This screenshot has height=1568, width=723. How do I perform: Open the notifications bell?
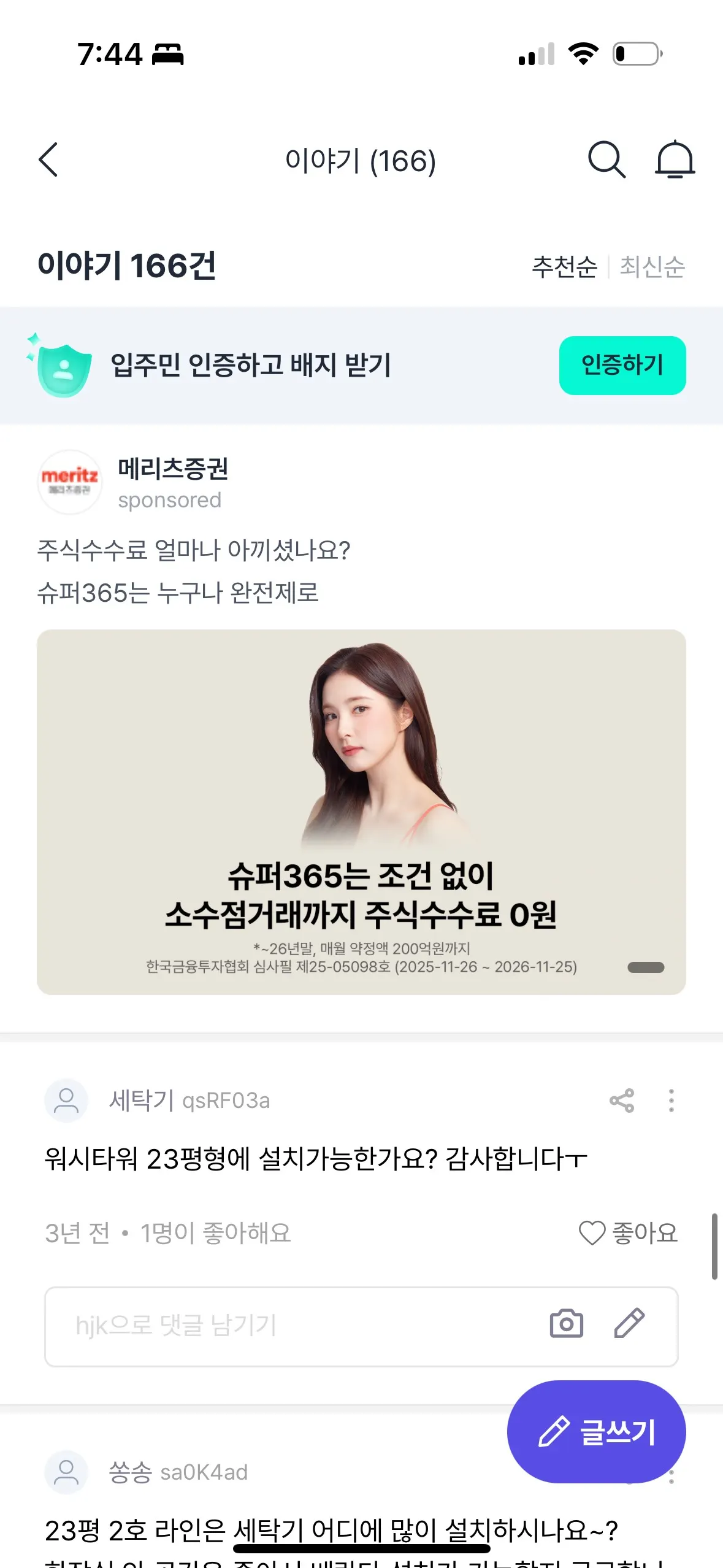(x=675, y=160)
